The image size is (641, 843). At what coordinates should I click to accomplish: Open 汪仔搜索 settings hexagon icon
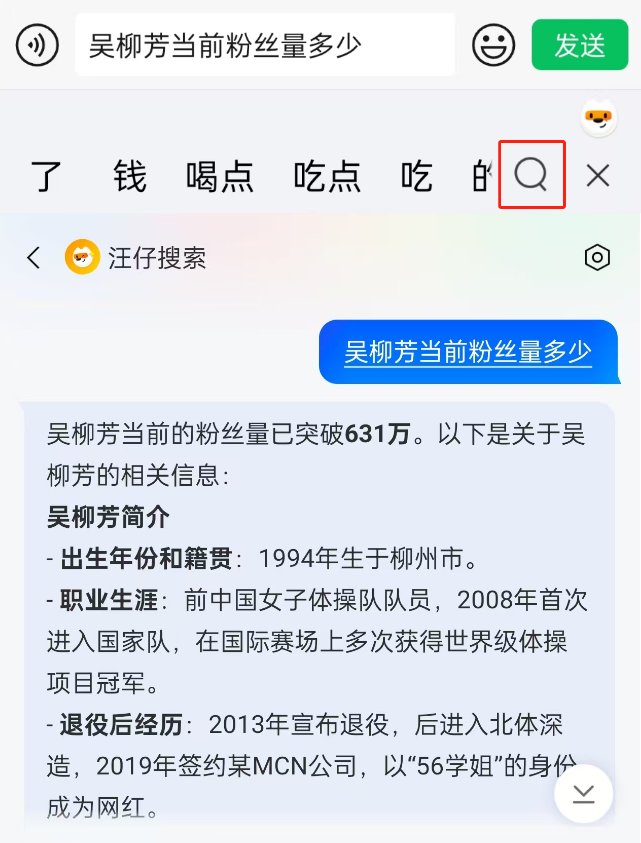click(597, 258)
